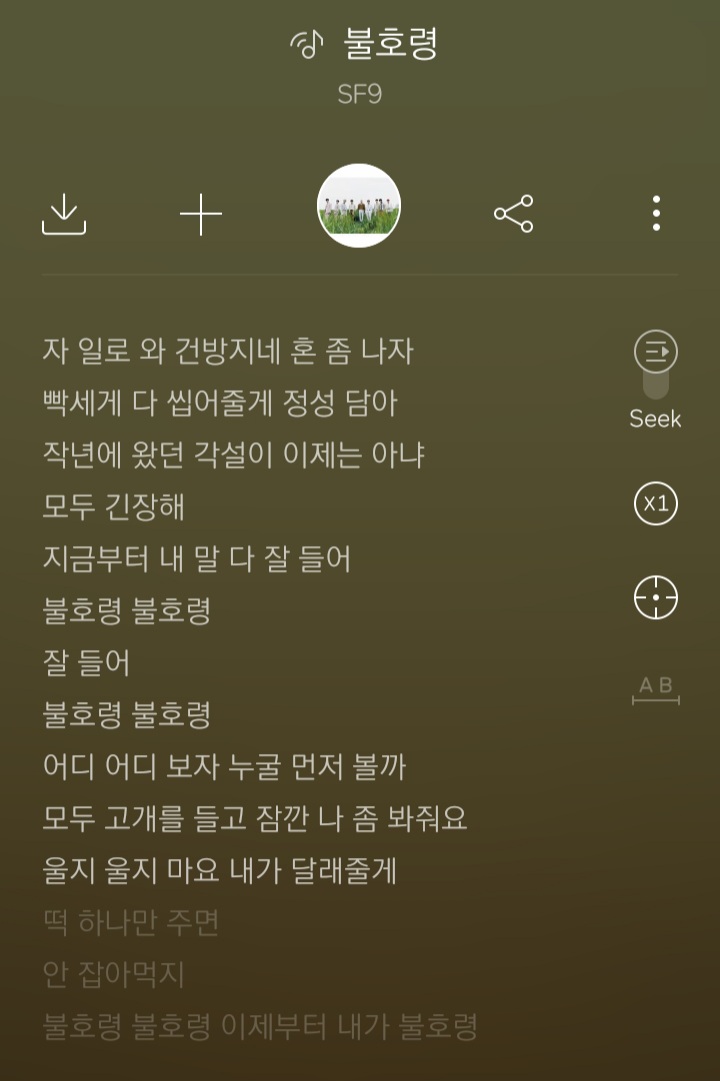Download 불호령 for offline listening

[64, 213]
